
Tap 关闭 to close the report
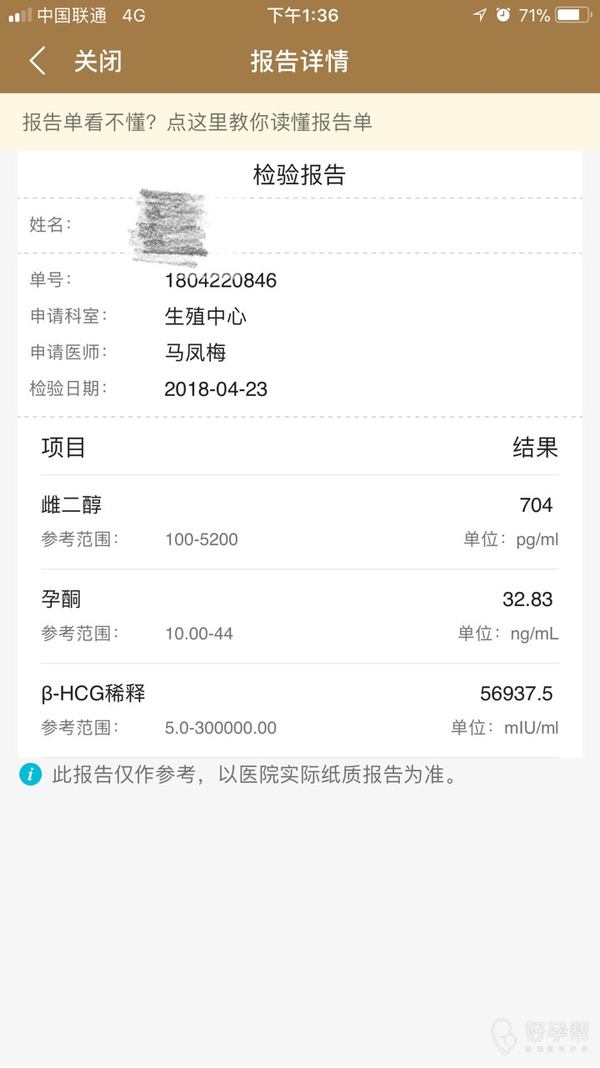(98, 61)
